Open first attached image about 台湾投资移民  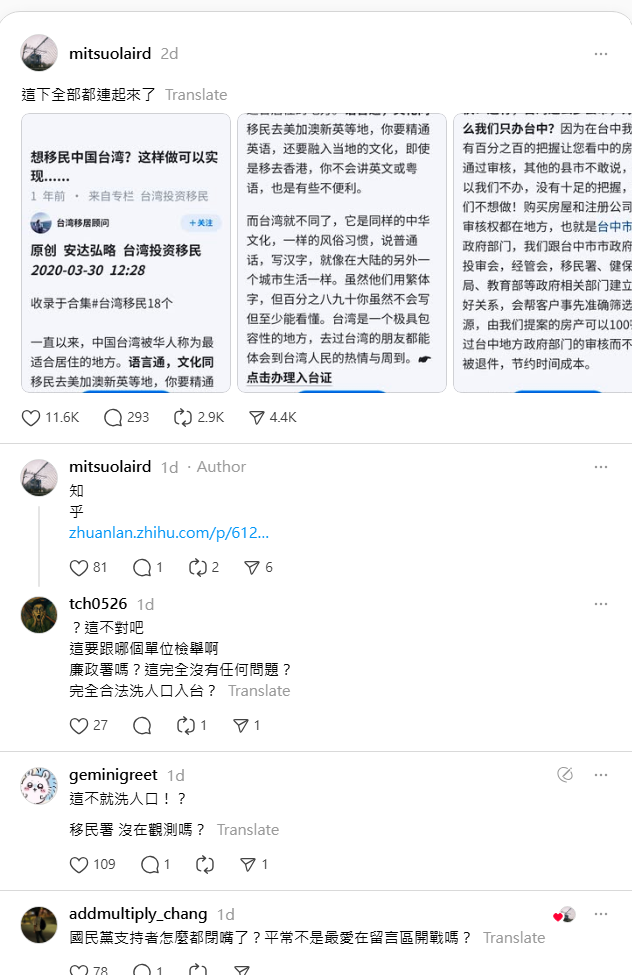coord(127,253)
